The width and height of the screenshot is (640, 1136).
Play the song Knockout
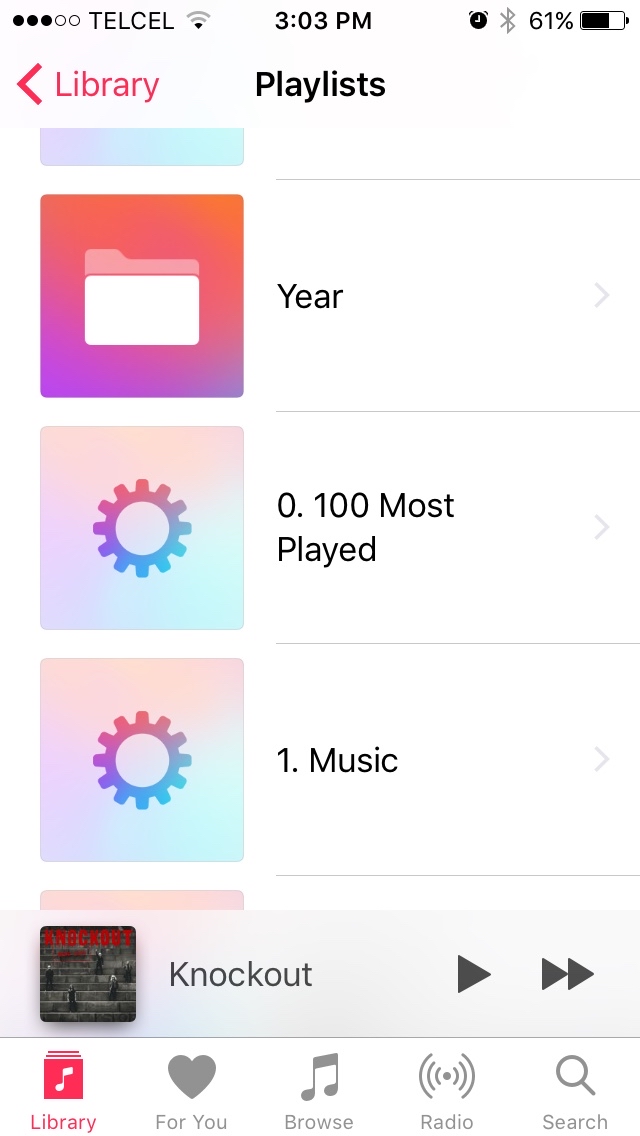473,974
